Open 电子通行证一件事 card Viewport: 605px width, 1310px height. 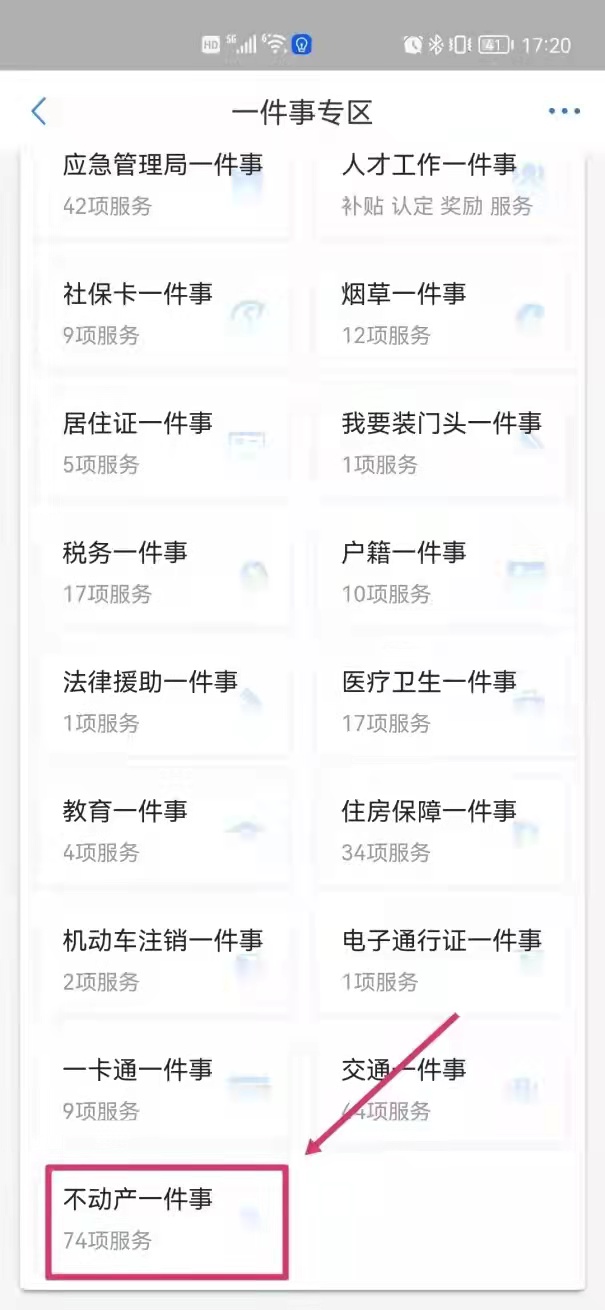coord(444,959)
